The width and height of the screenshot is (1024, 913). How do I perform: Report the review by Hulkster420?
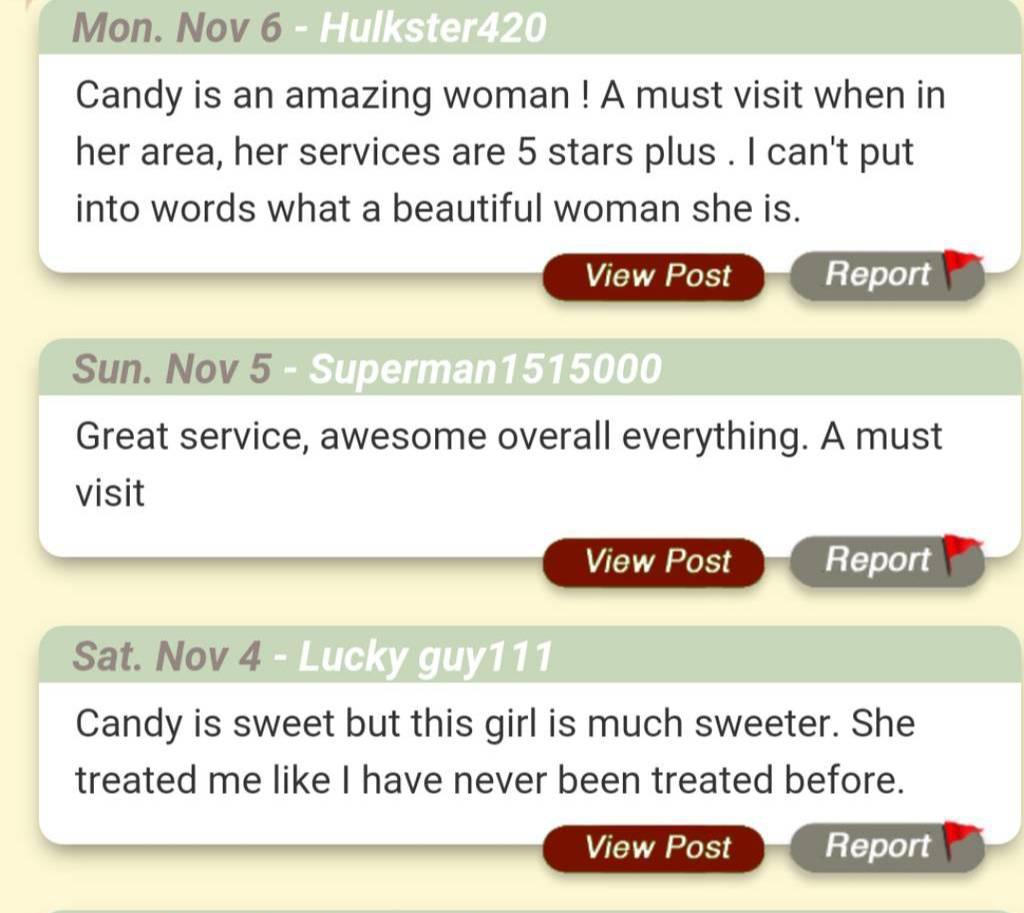[885, 275]
